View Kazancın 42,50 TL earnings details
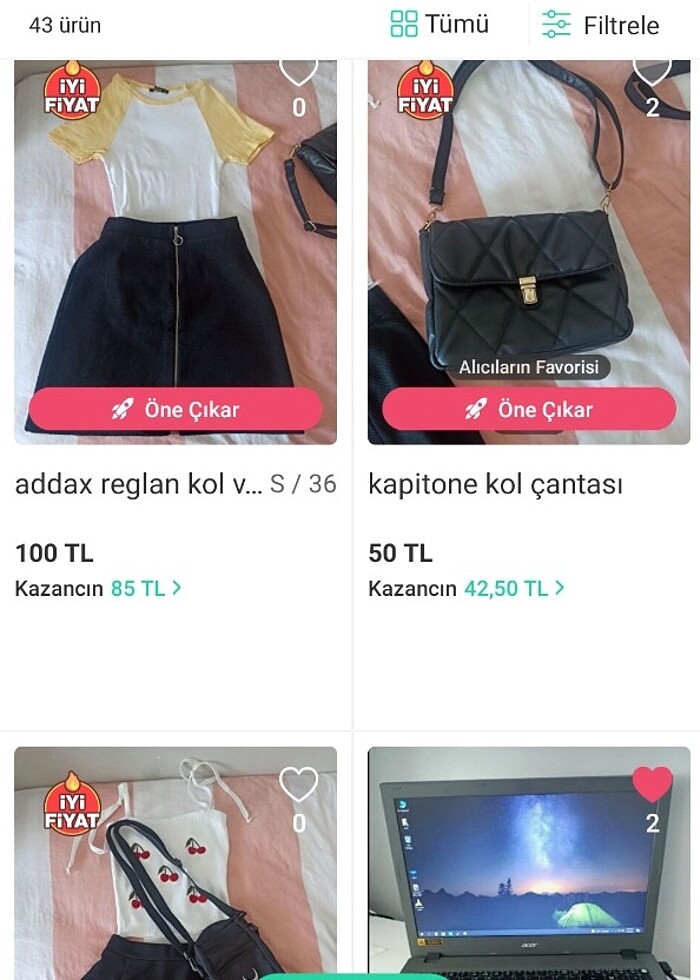The image size is (700, 980). (466, 588)
